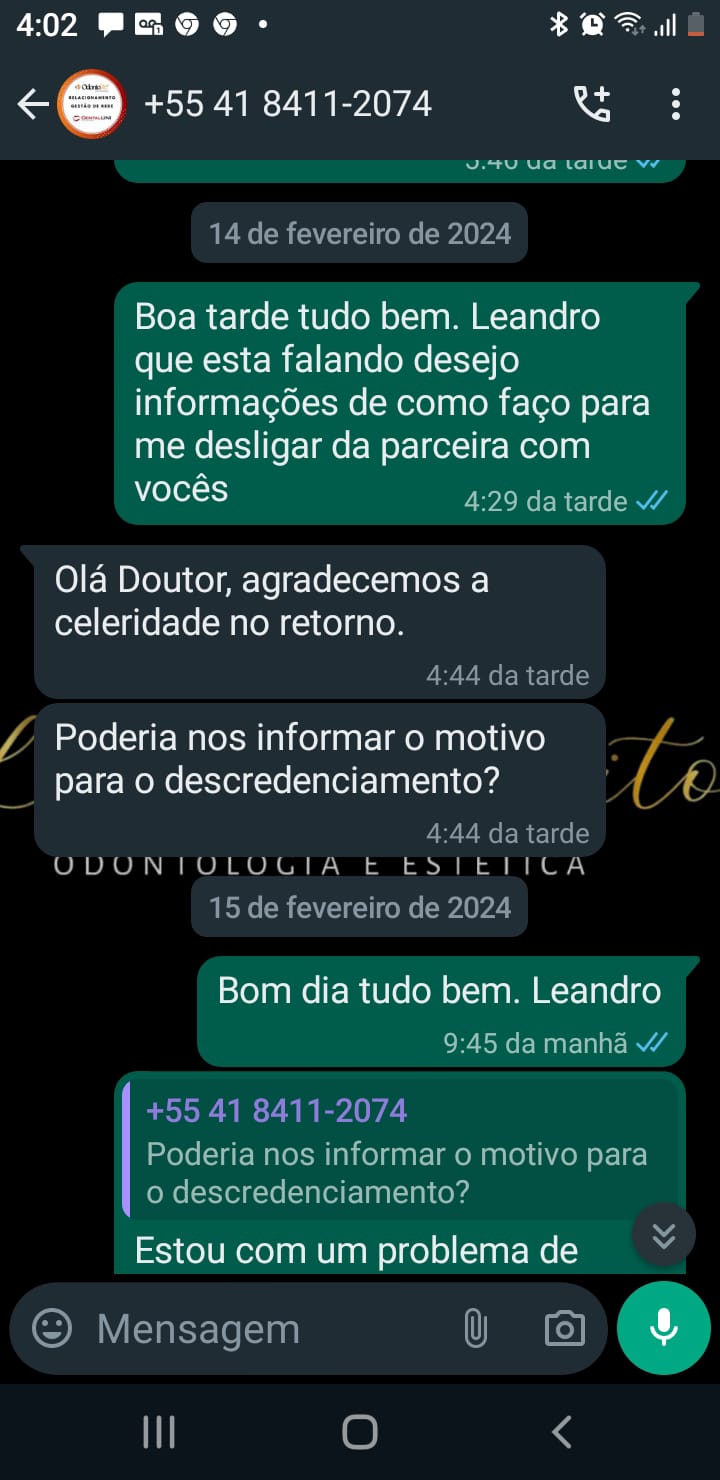This screenshot has width=720, height=1480.
Task: Open the system recent apps view
Action: tap(159, 1432)
